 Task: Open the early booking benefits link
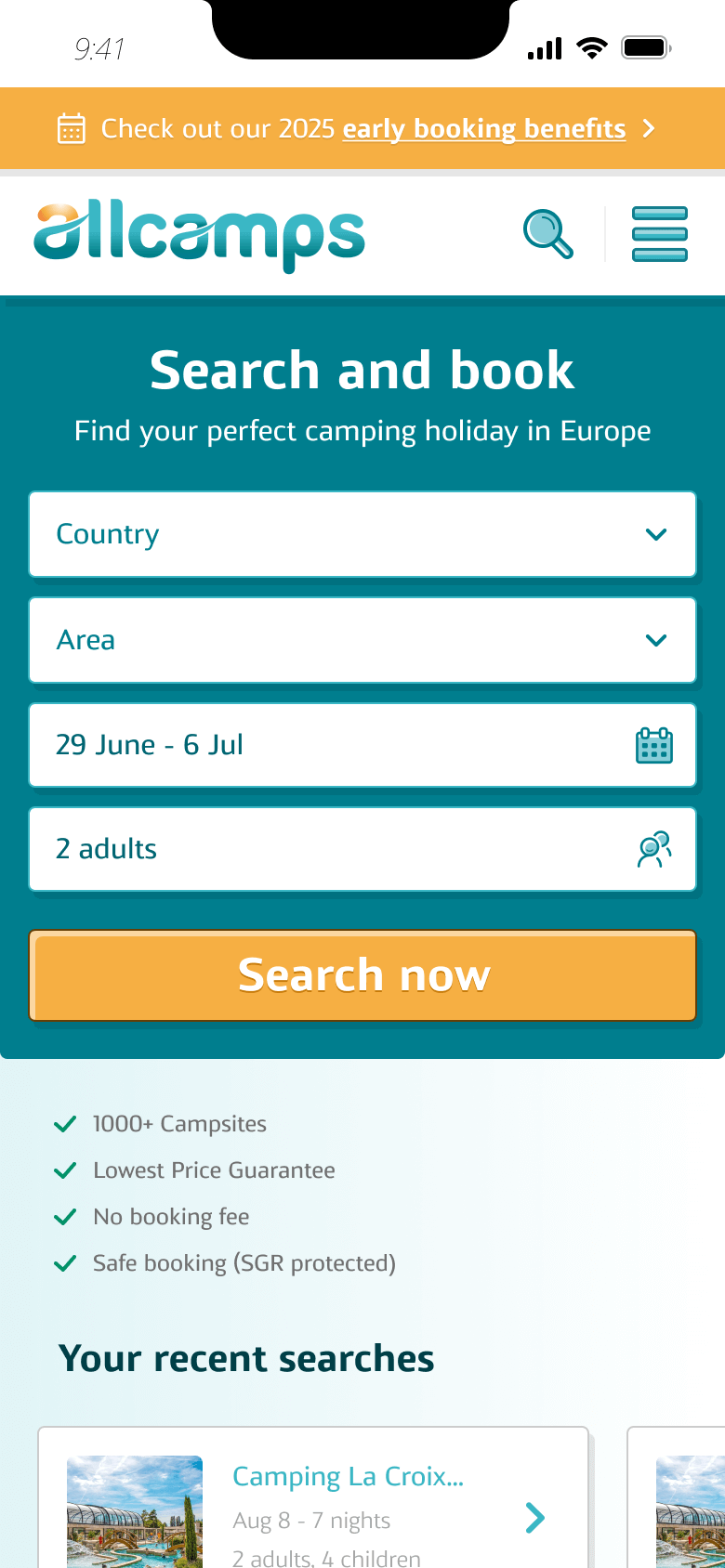(483, 128)
